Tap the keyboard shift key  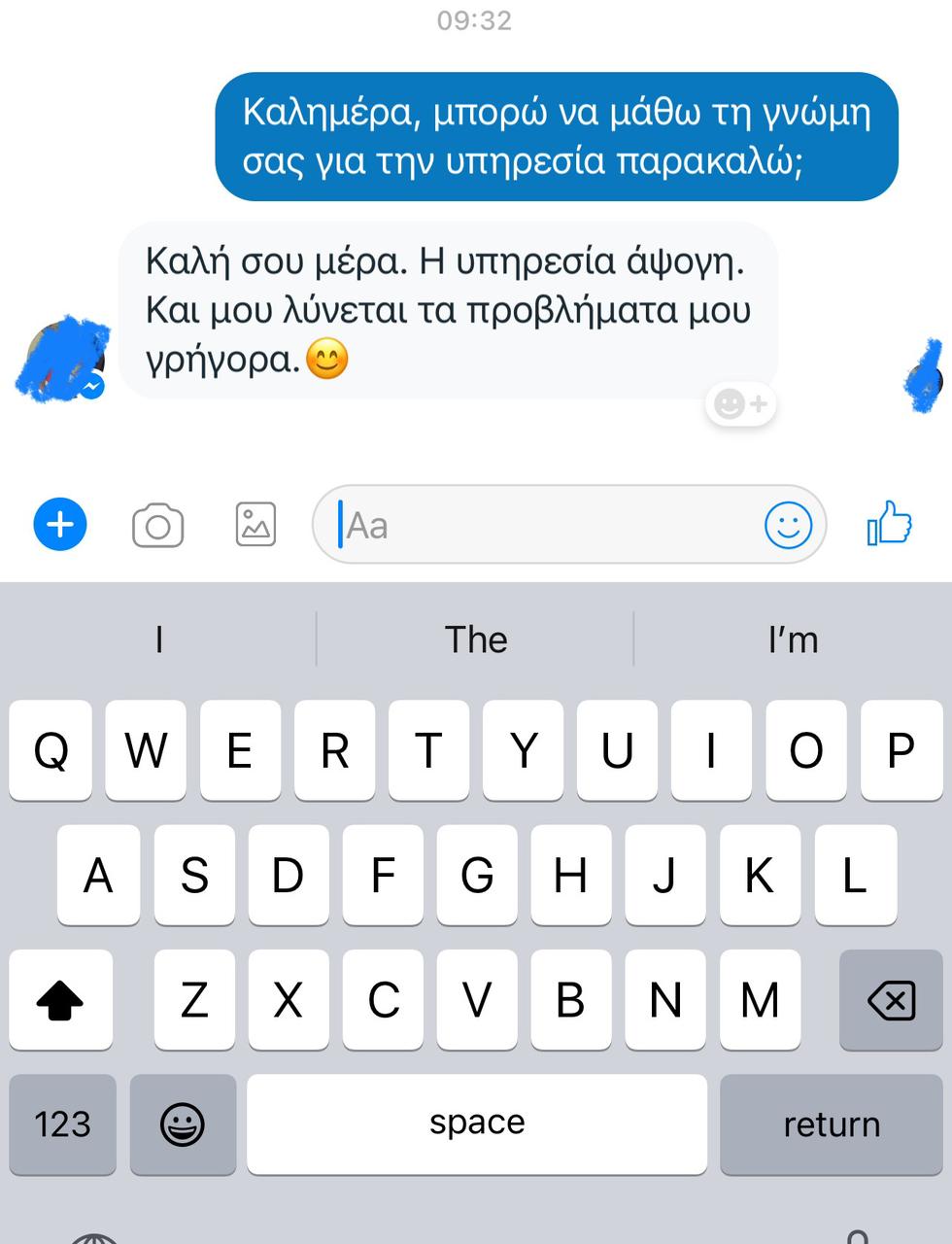60,1000
